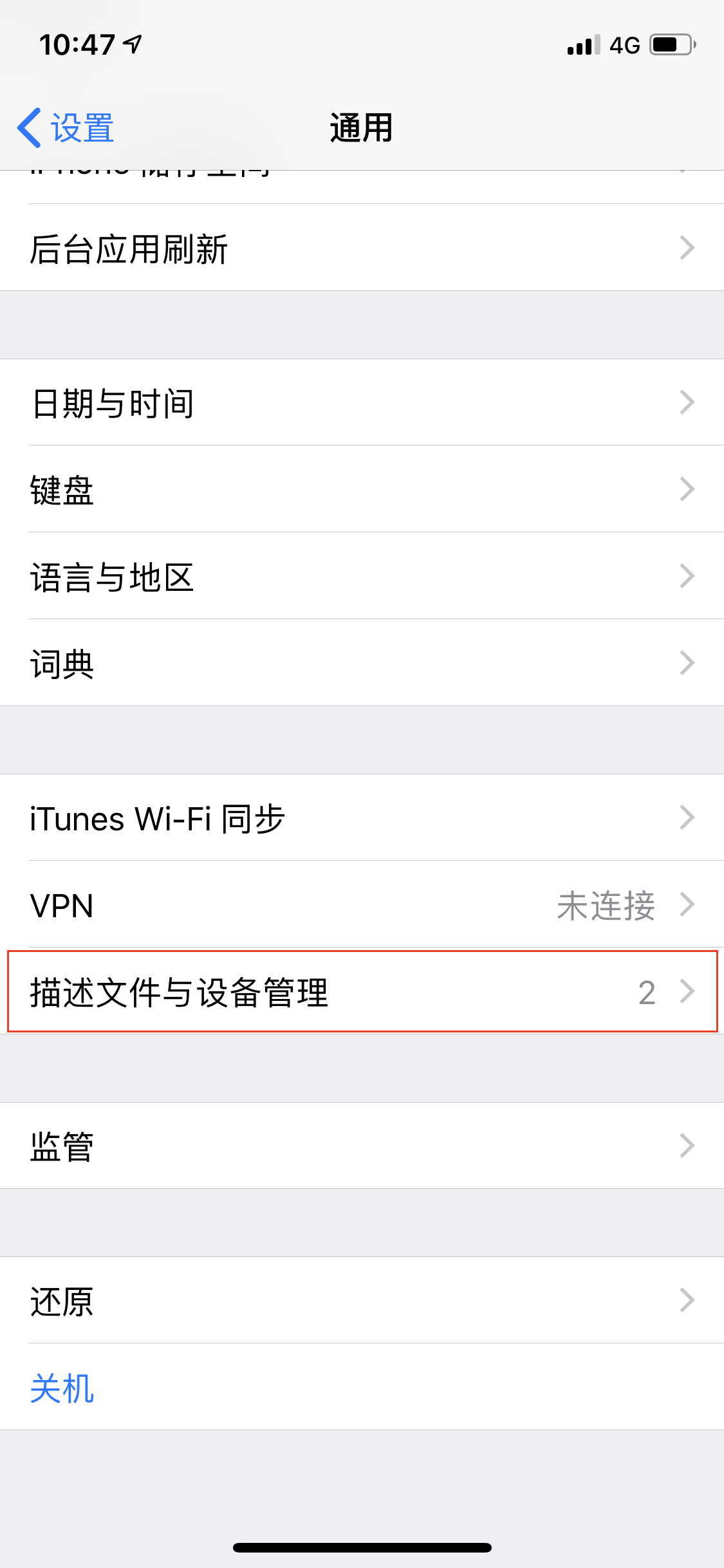724x1568 pixels.
Task: Open VPN settings
Action: 362,904
